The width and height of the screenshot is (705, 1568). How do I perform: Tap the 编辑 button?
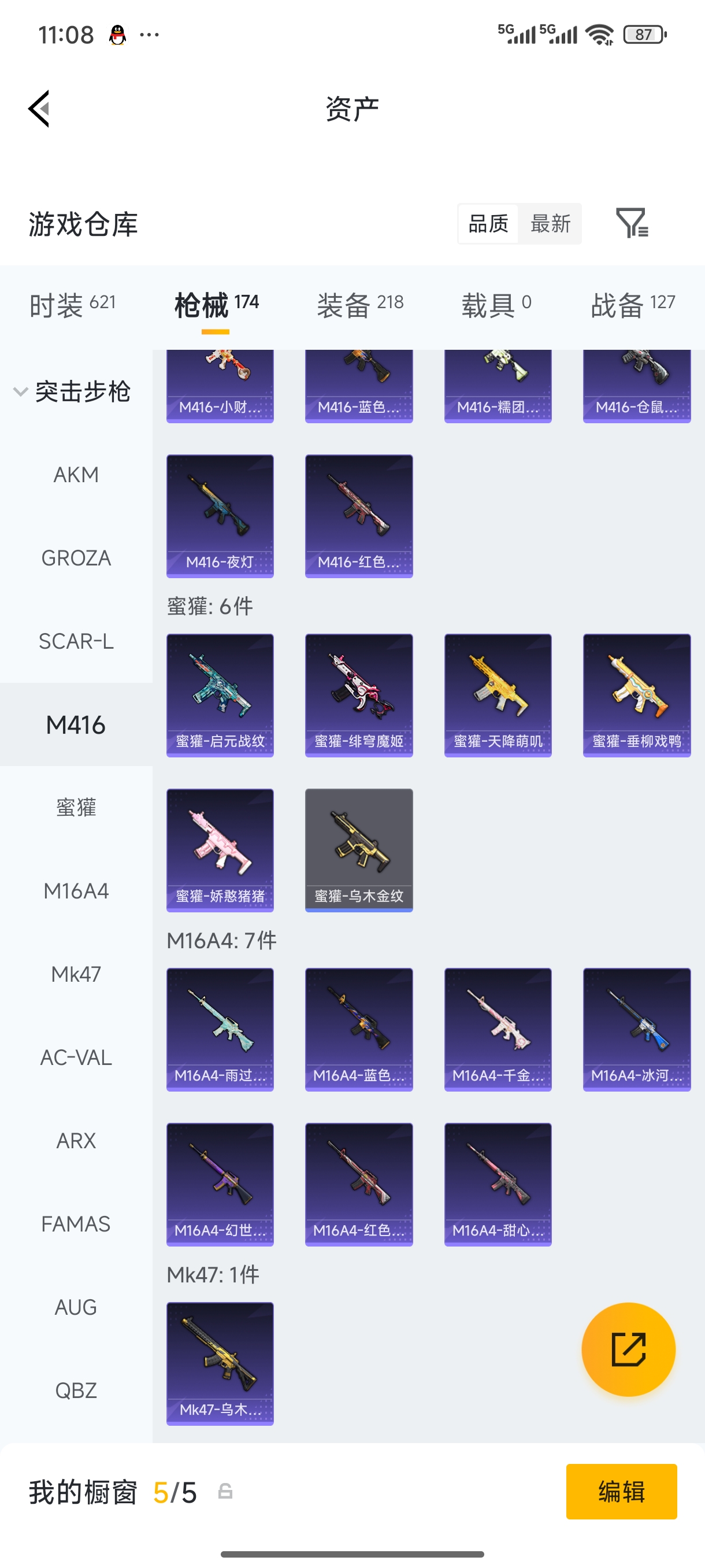pyautogui.click(x=621, y=1491)
